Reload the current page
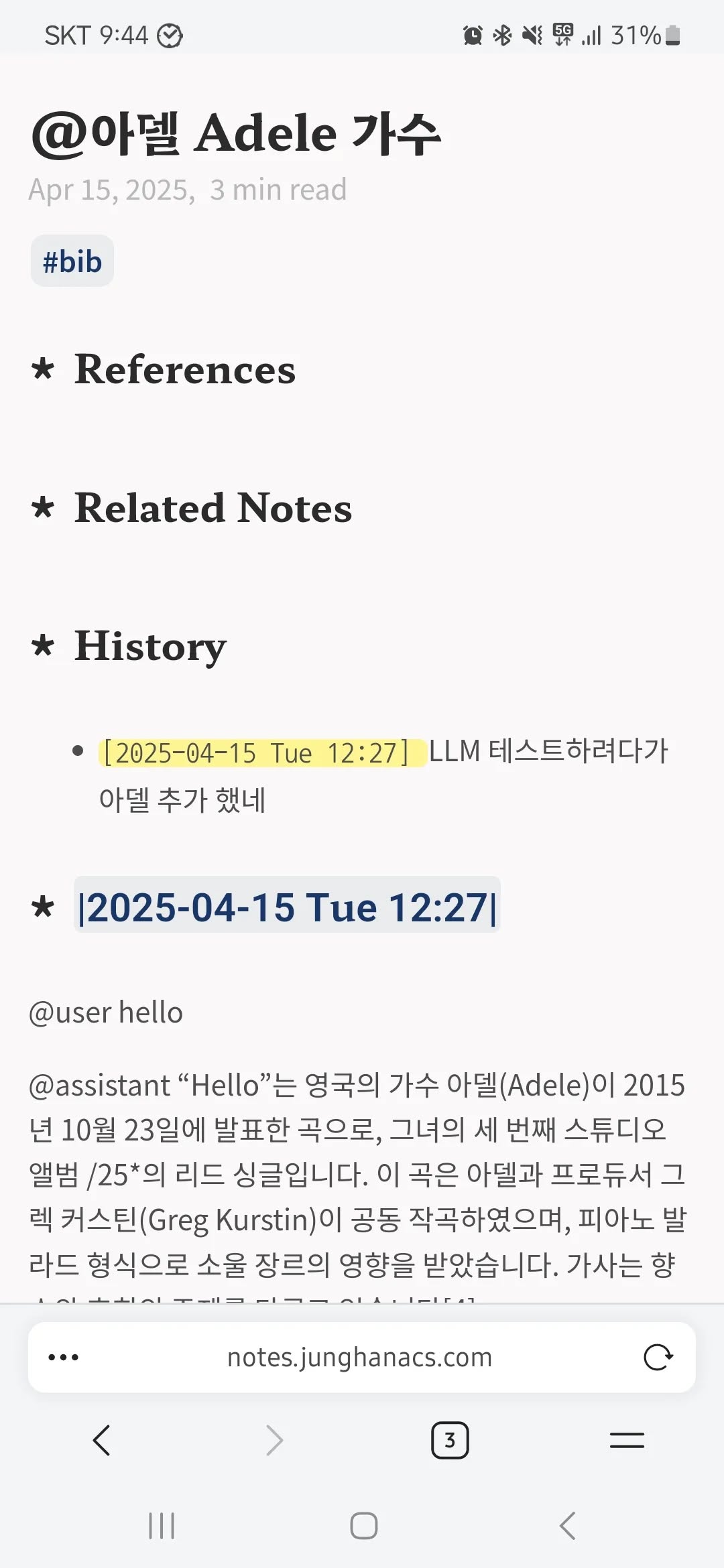This screenshot has height=1568, width=724. (658, 1358)
